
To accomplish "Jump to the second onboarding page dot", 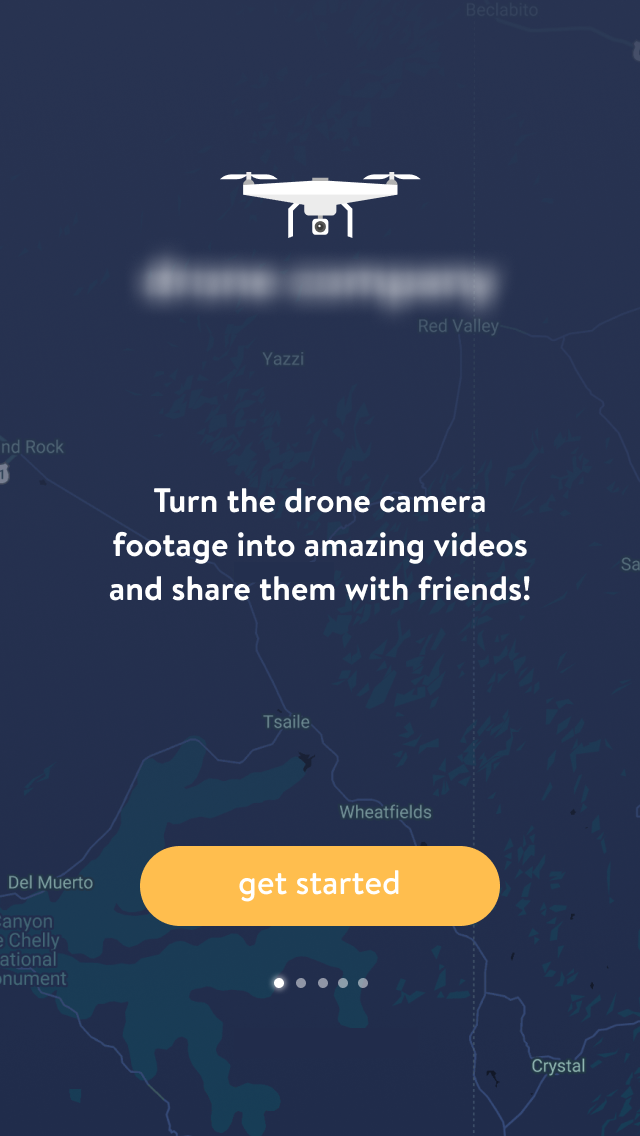I will (301, 983).
